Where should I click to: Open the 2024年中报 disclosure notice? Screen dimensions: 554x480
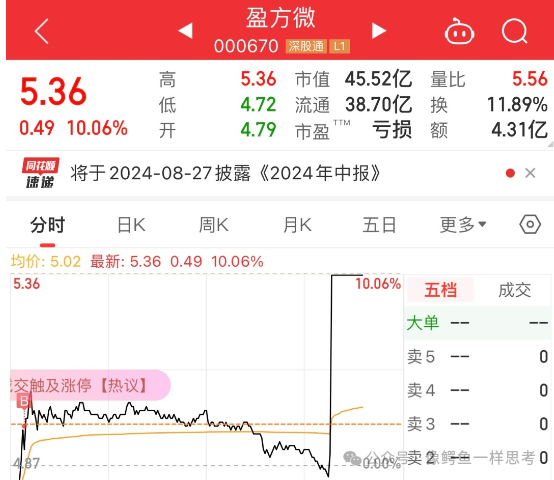pyautogui.click(x=225, y=173)
